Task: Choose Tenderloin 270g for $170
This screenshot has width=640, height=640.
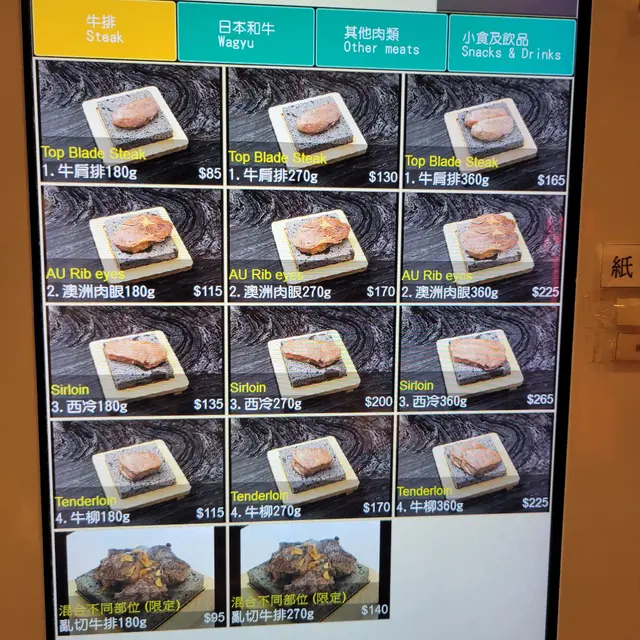Action: (311, 470)
